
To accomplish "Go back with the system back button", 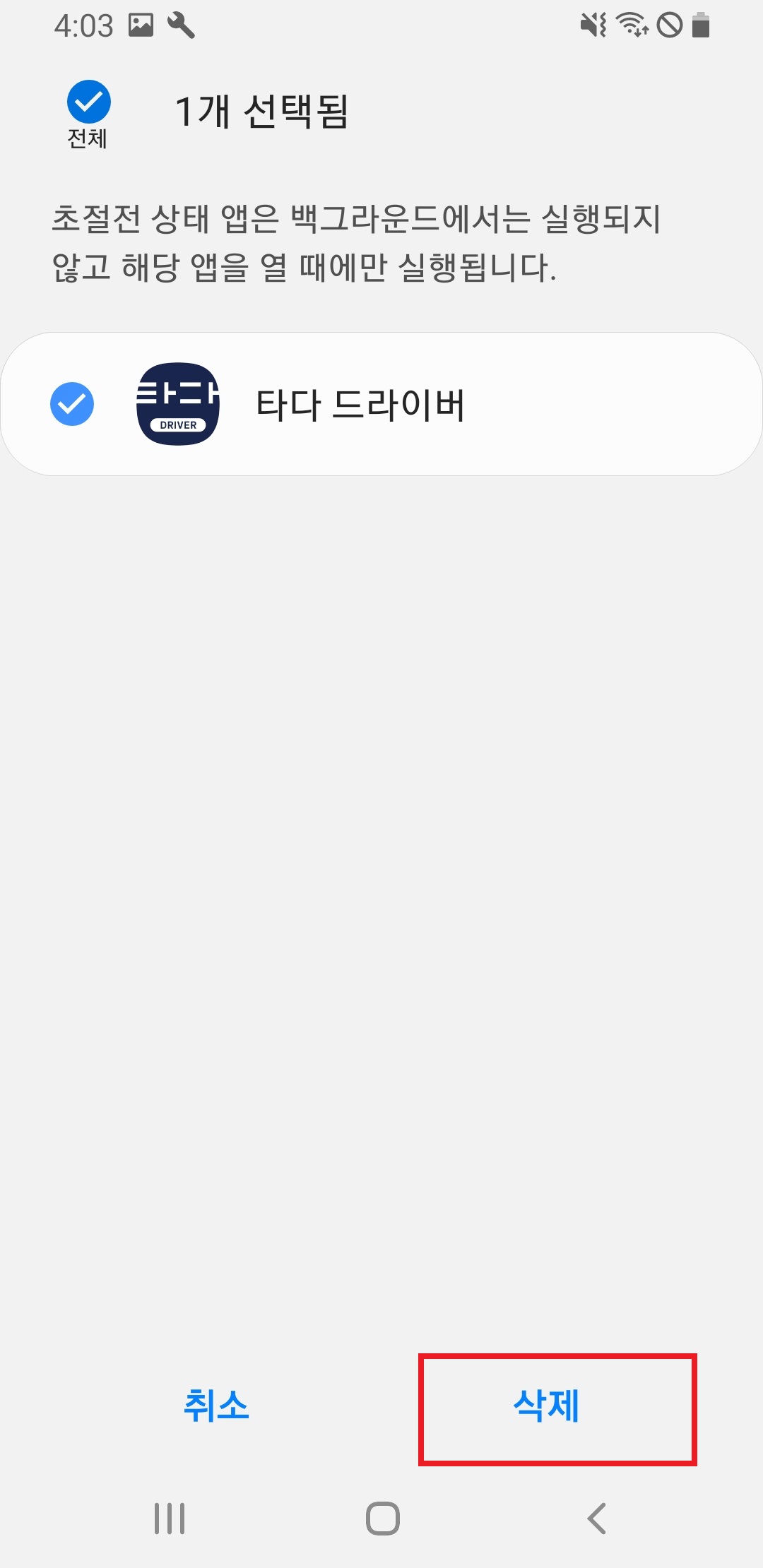I will point(596,1519).
